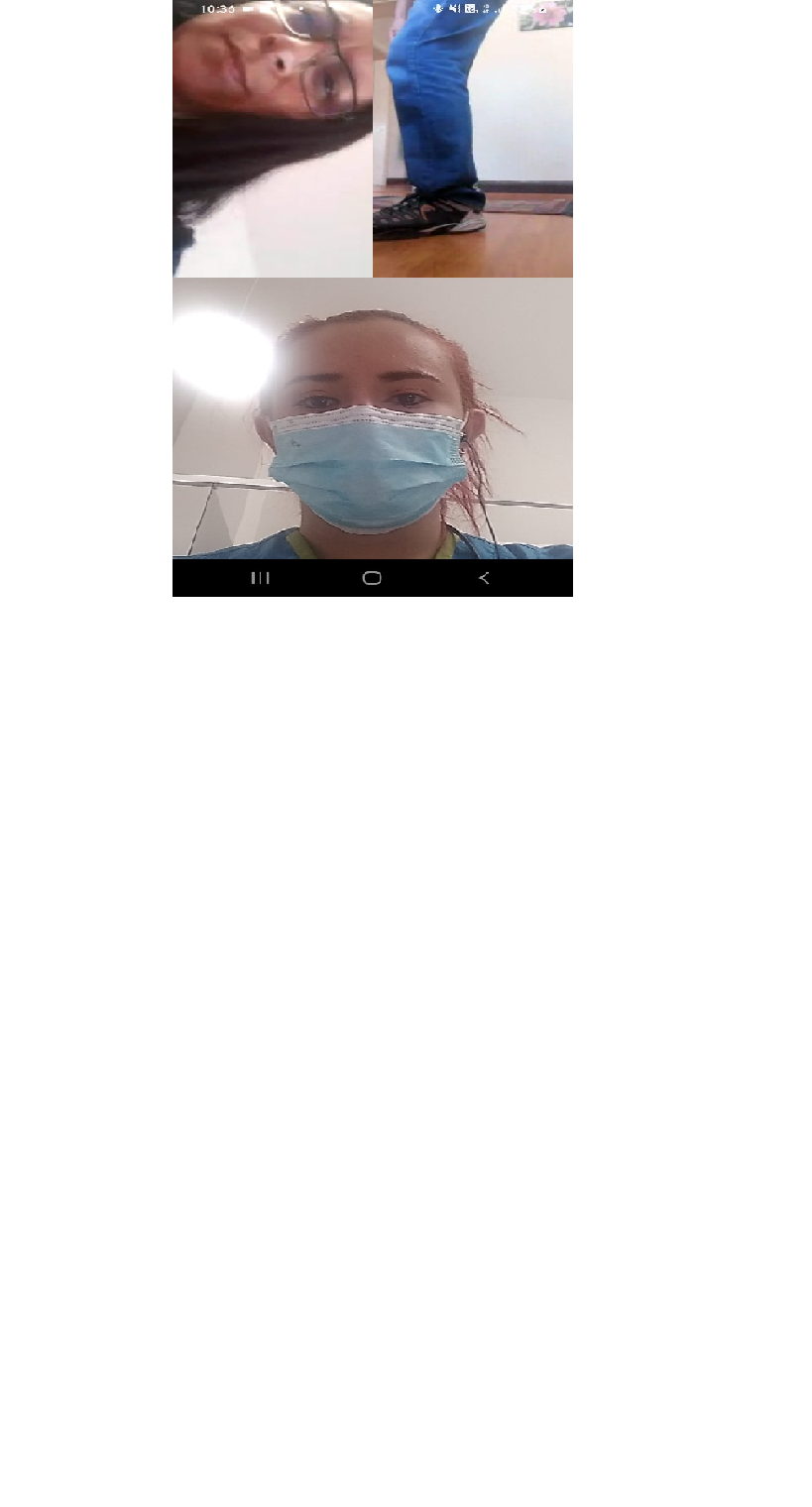Open the recent apps view
Viewport: 812px width, 1507px height.
(x=260, y=578)
